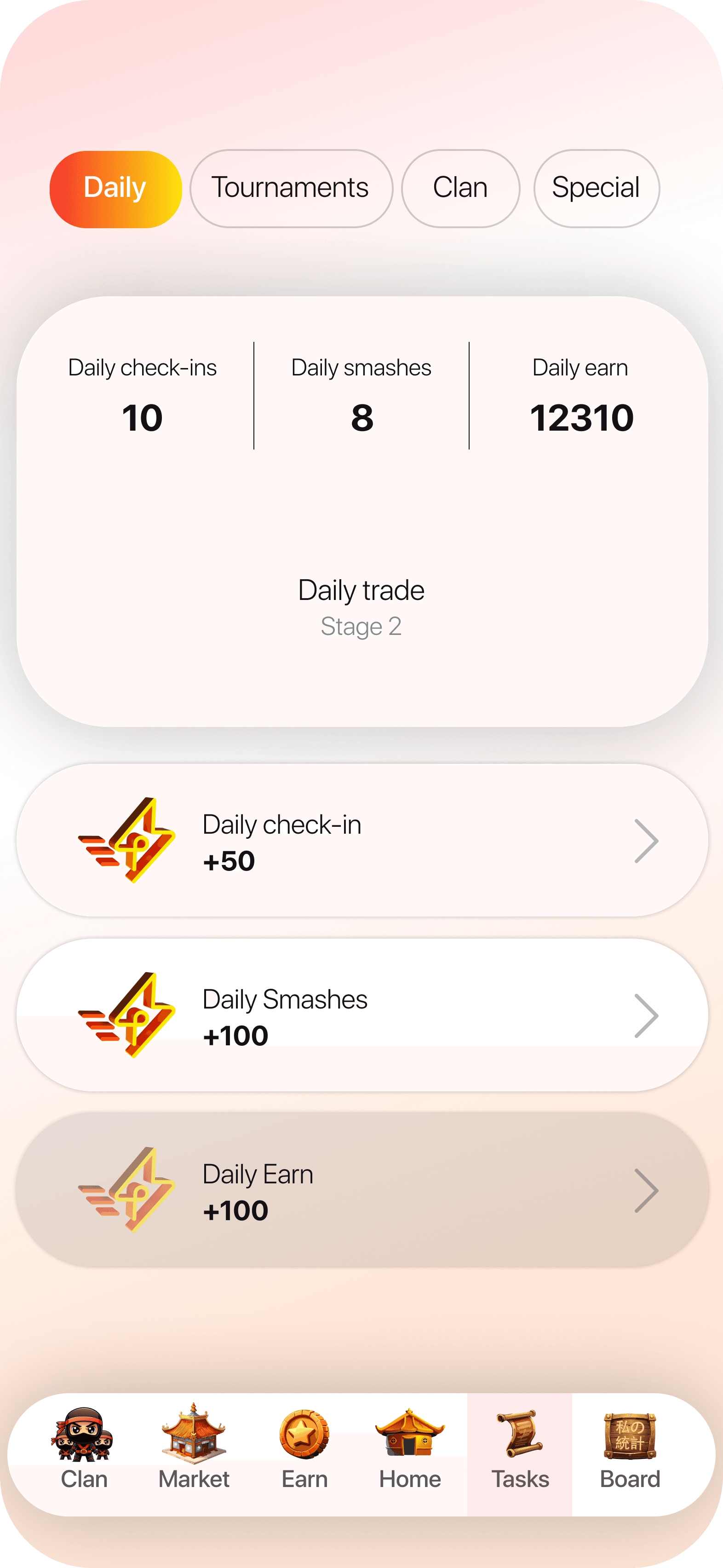This screenshot has width=723, height=1568.
Task: Switch to the Tournaments tab
Action: pyautogui.click(x=291, y=188)
